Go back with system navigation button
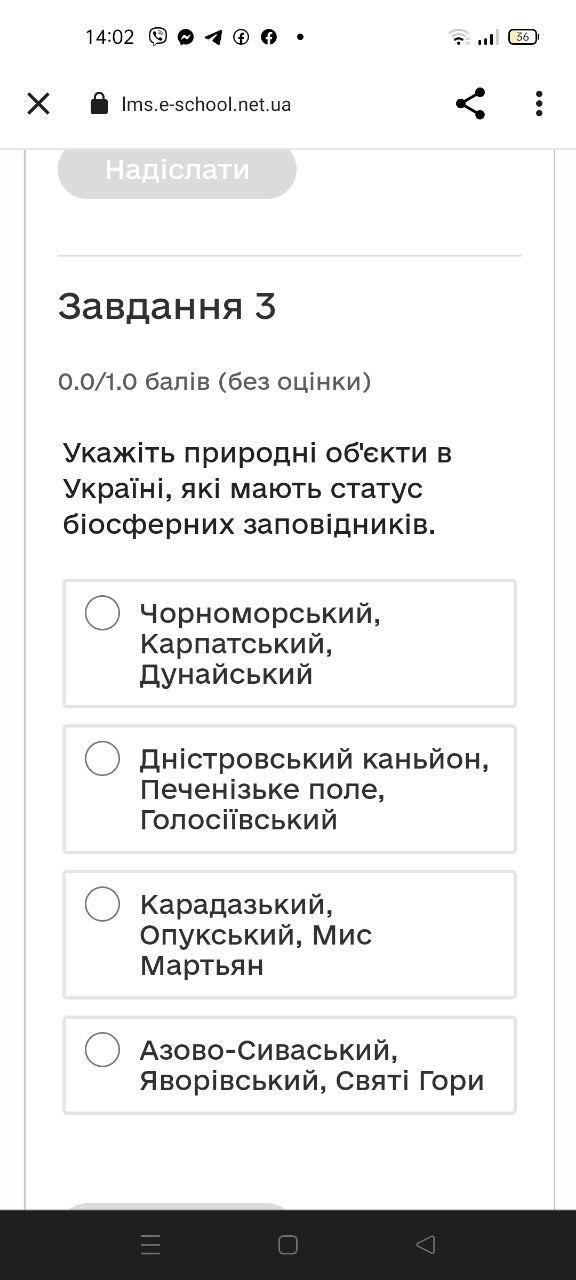 425,1244
